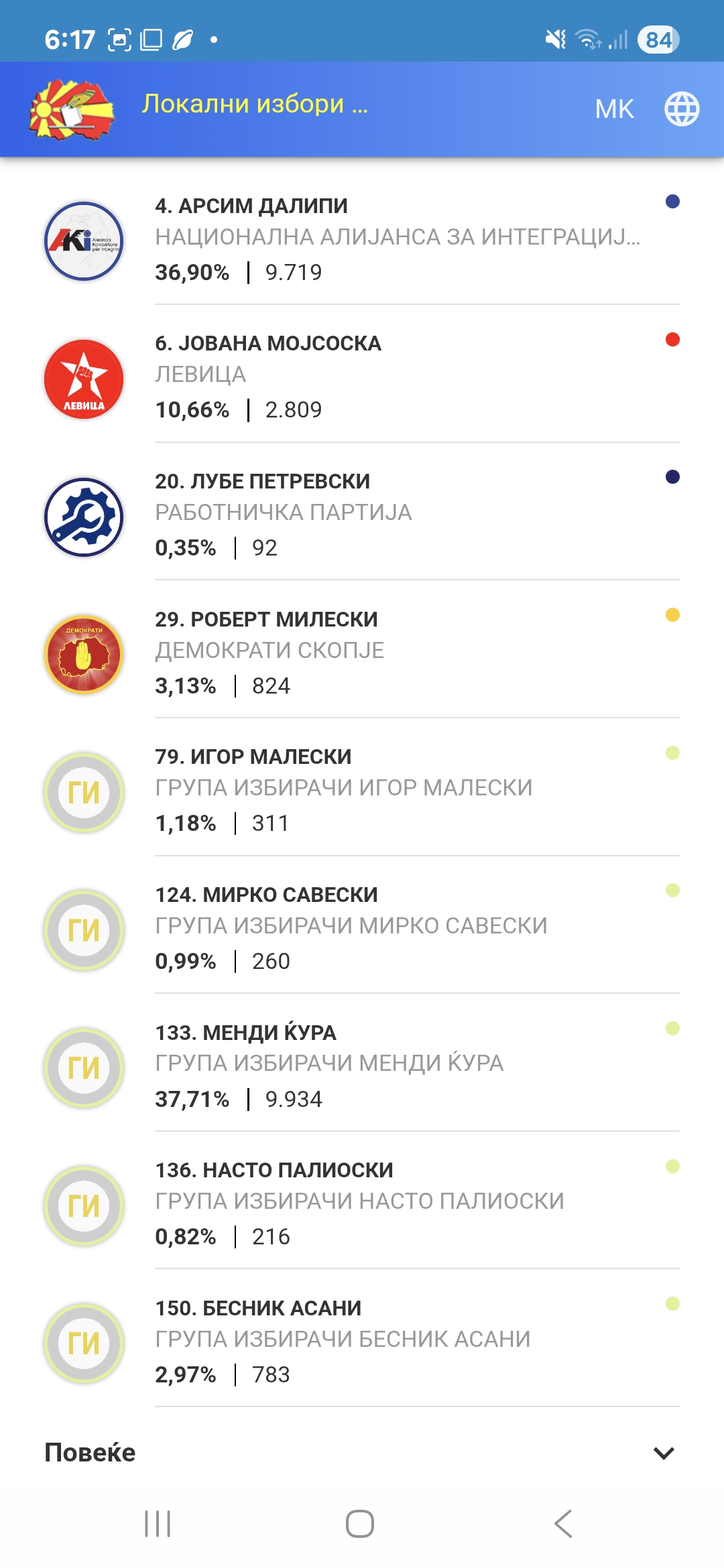Open the Роберт Милески row
This screenshot has height=1568, width=724.
click(362, 653)
